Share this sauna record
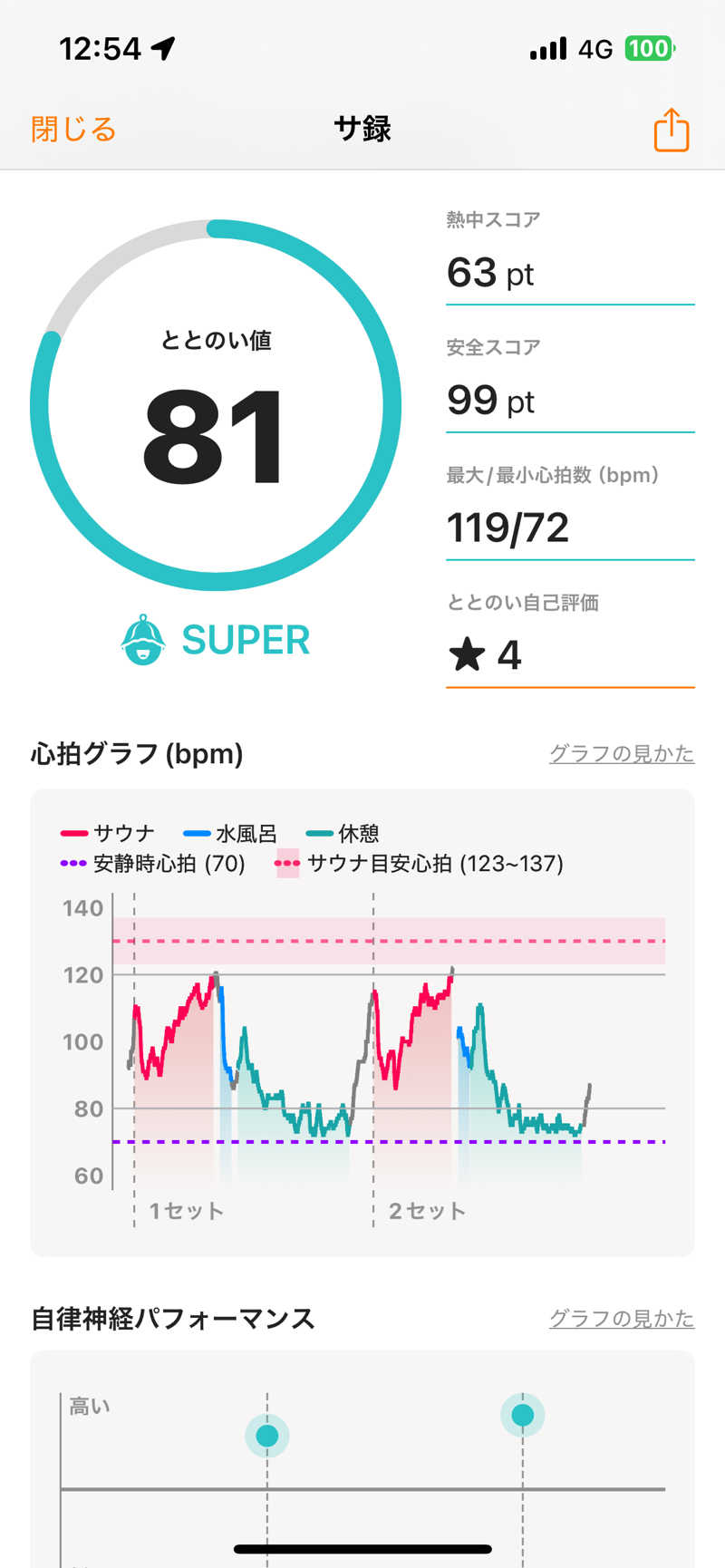This screenshot has height=1568, width=725. pos(671,130)
